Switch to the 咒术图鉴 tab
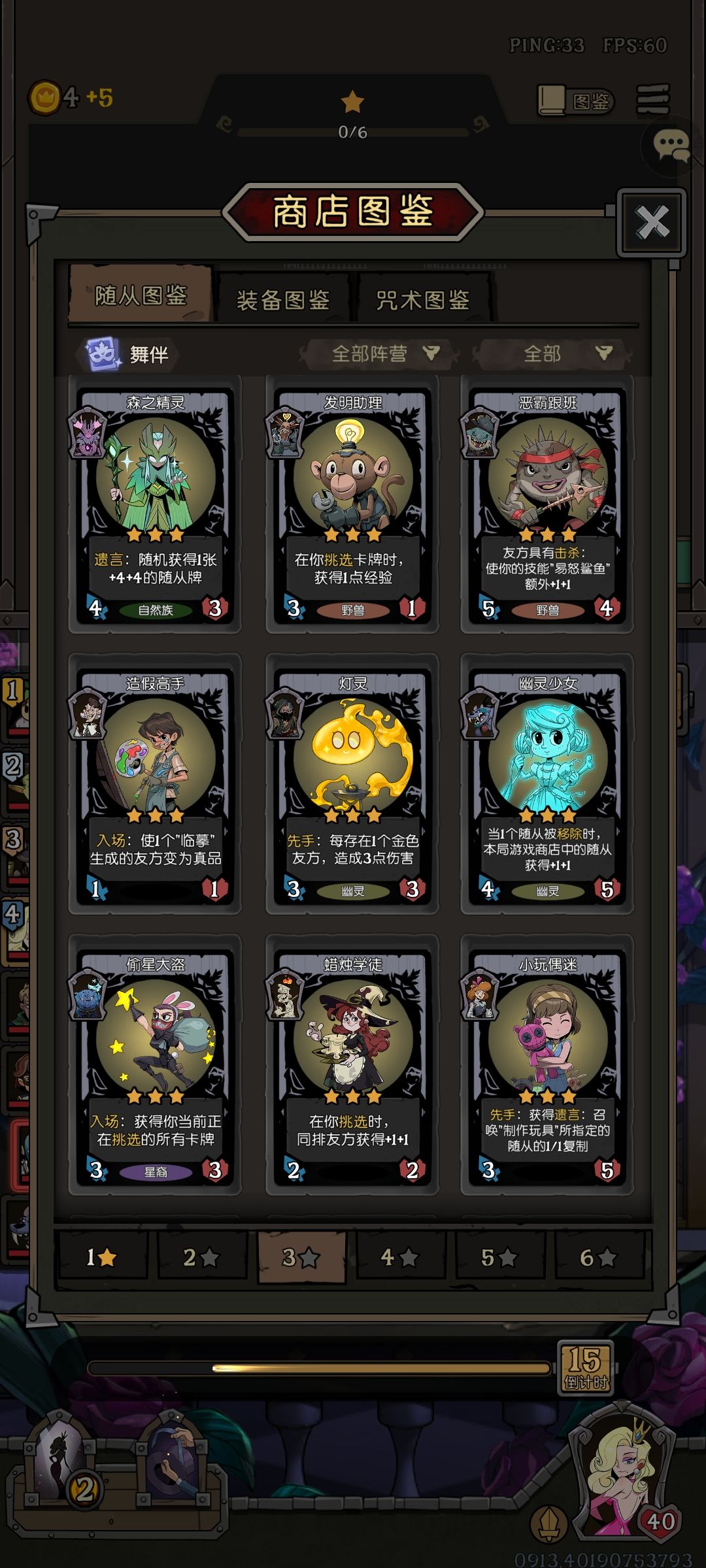 point(423,299)
